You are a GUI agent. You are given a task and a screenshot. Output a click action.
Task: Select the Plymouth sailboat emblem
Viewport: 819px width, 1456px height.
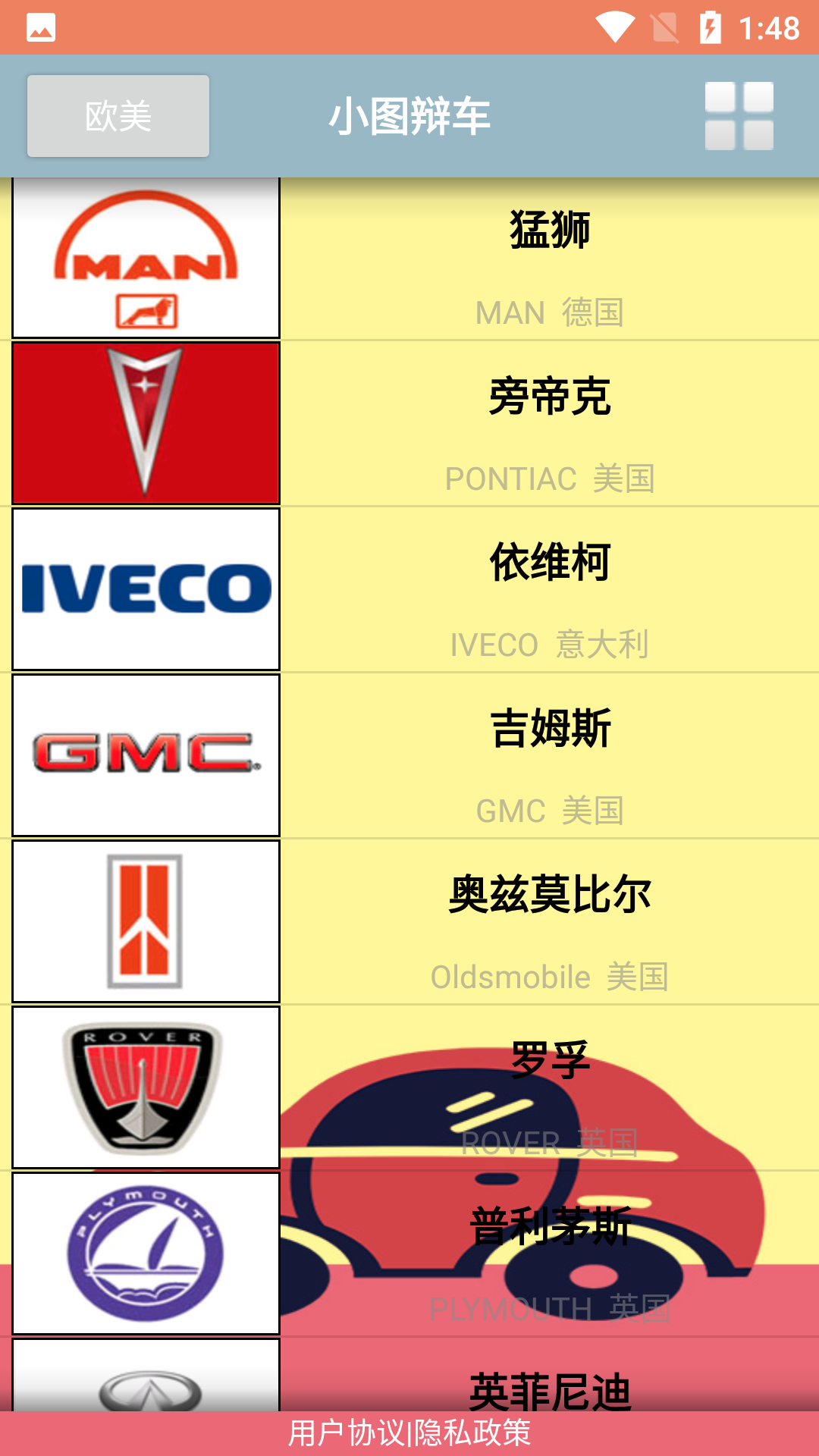pos(146,1253)
